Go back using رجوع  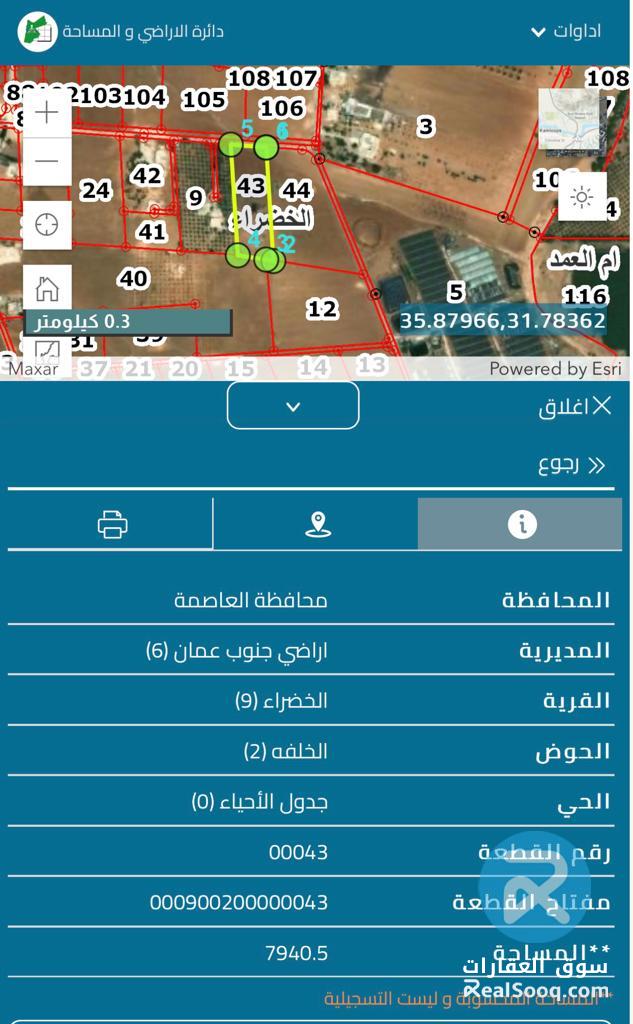(x=571, y=465)
